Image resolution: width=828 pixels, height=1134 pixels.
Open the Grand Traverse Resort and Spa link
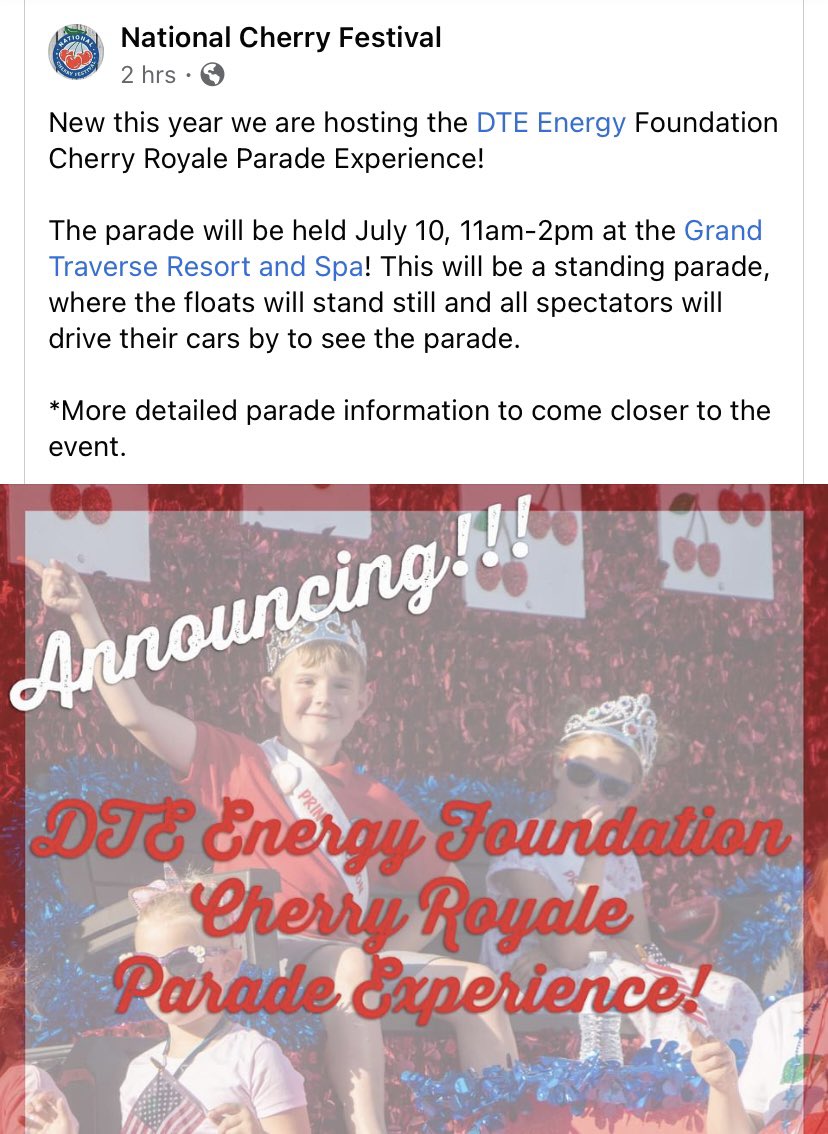tap(405, 249)
